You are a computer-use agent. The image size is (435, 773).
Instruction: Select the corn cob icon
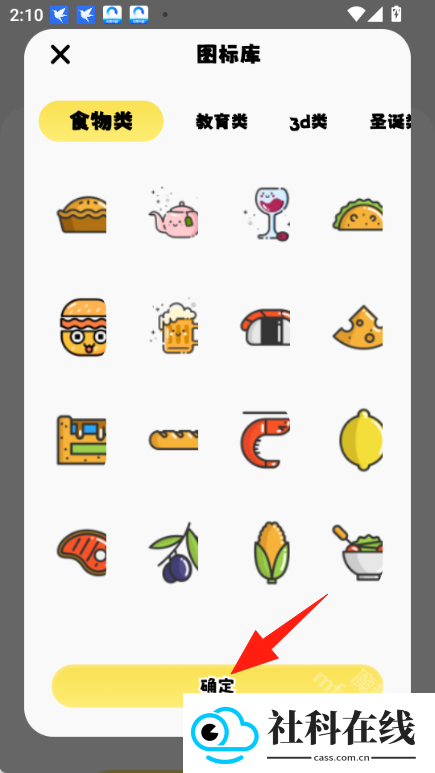[x=272, y=553]
